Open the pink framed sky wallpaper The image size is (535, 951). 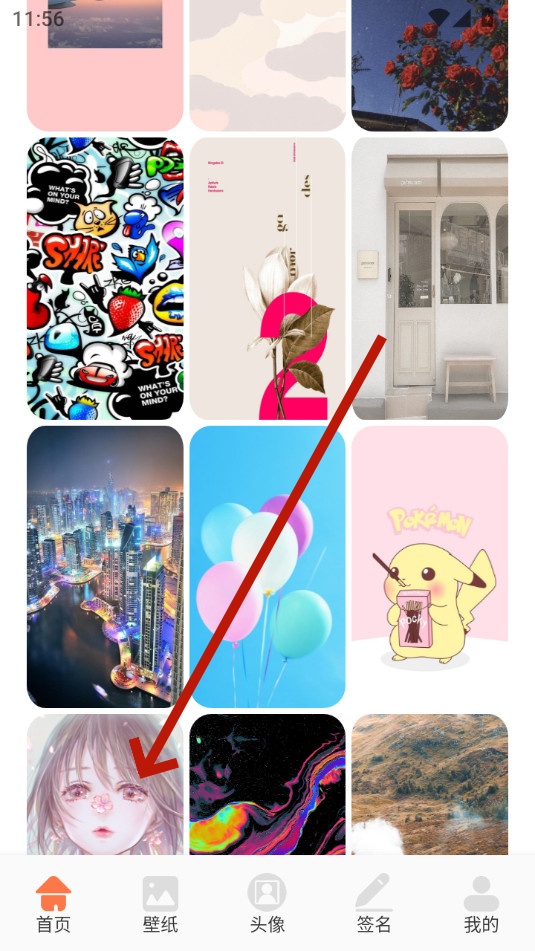point(105,66)
